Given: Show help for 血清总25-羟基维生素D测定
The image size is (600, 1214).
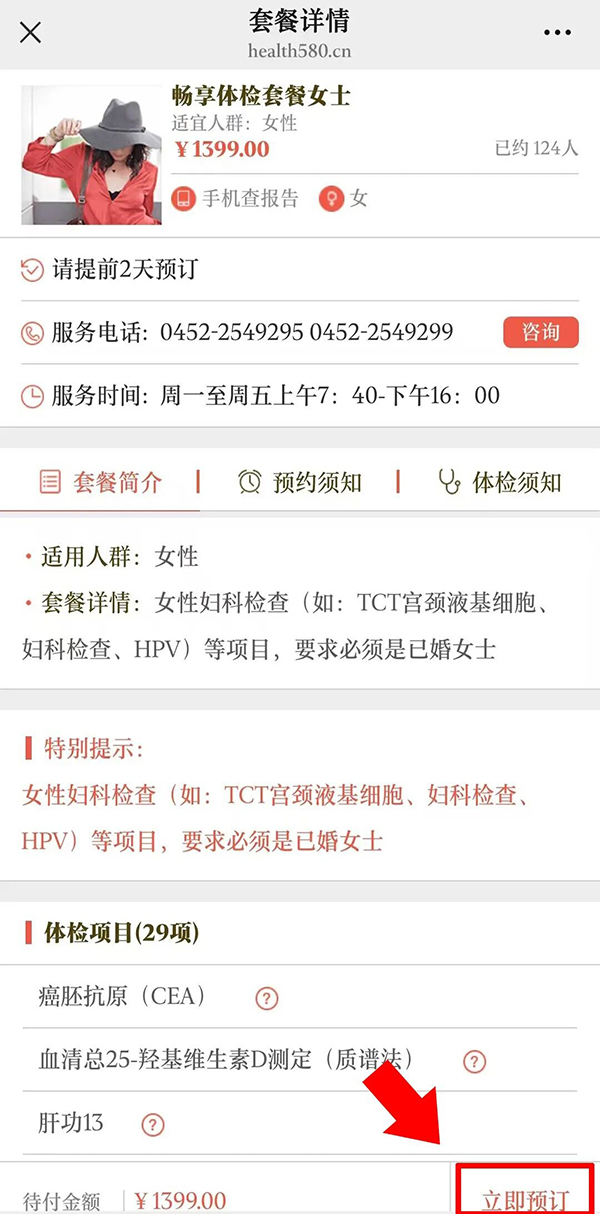Looking at the screenshot, I should tap(475, 1062).
